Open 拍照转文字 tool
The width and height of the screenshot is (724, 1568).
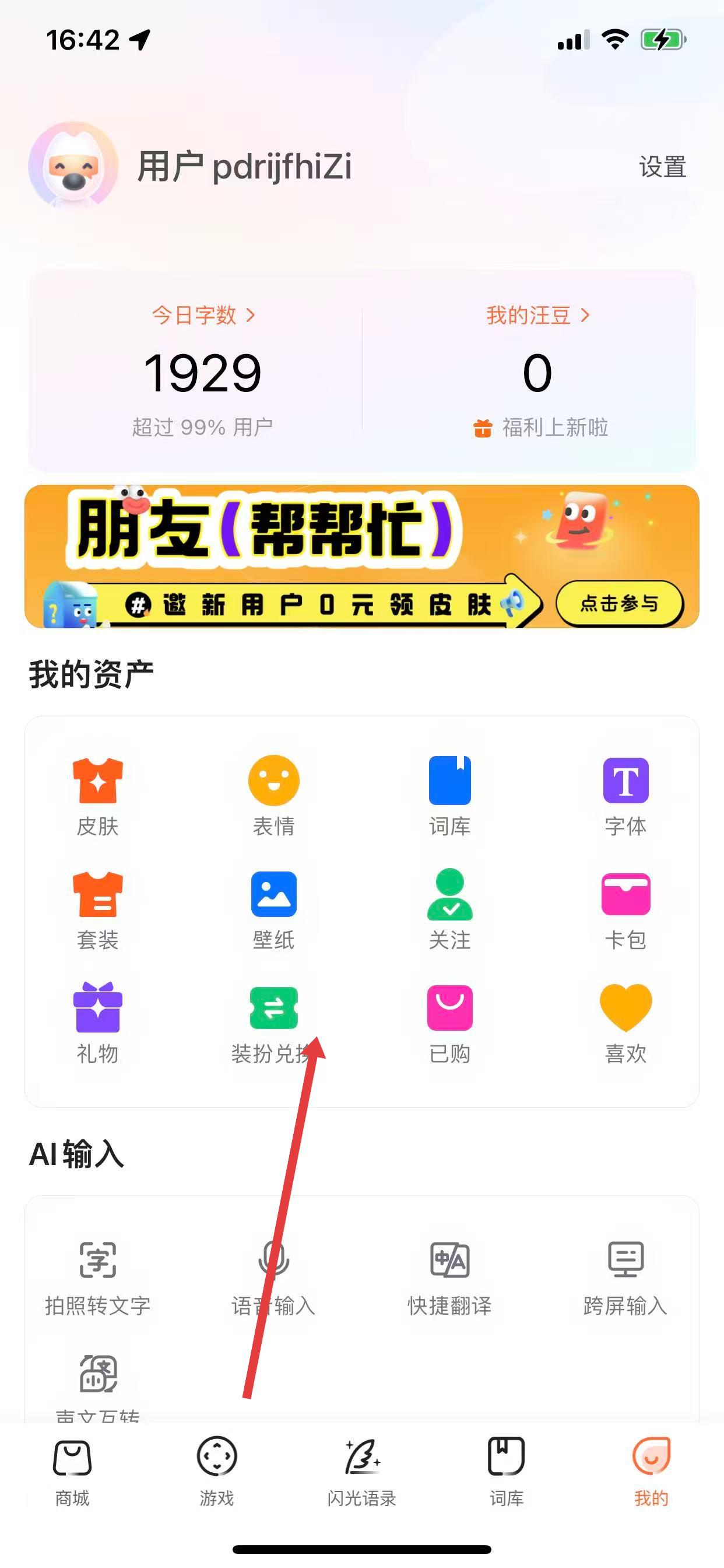97,1276
